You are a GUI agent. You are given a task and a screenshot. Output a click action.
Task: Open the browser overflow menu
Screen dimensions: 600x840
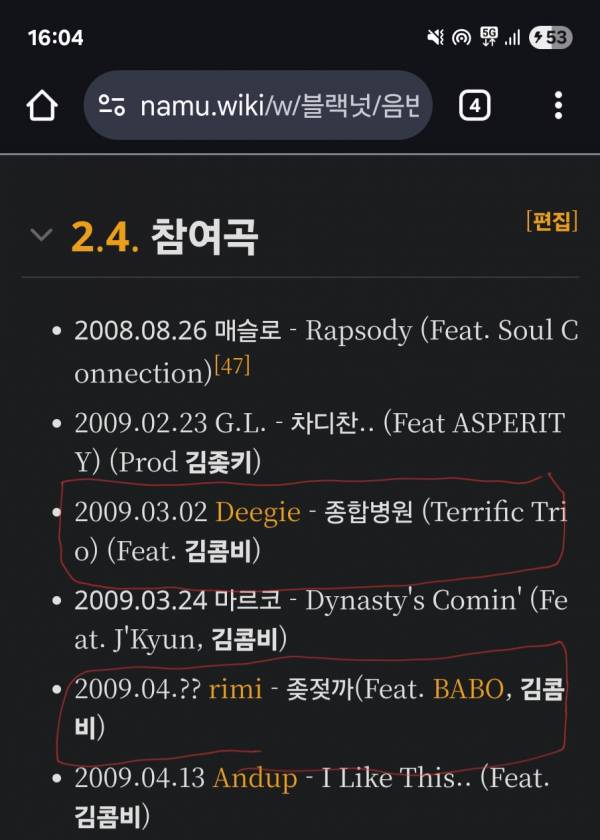click(x=558, y=105)
